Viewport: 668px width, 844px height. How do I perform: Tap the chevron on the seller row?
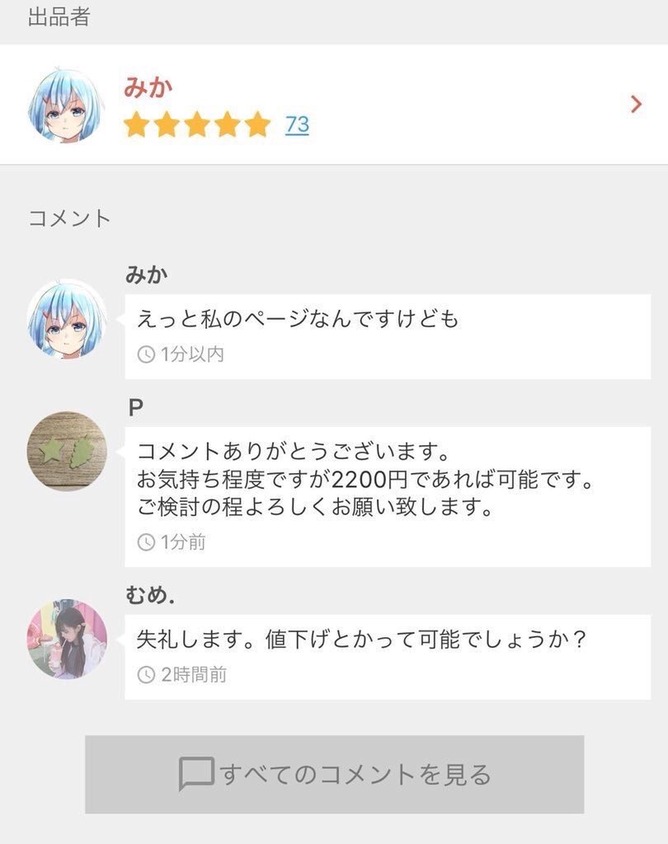636,104
